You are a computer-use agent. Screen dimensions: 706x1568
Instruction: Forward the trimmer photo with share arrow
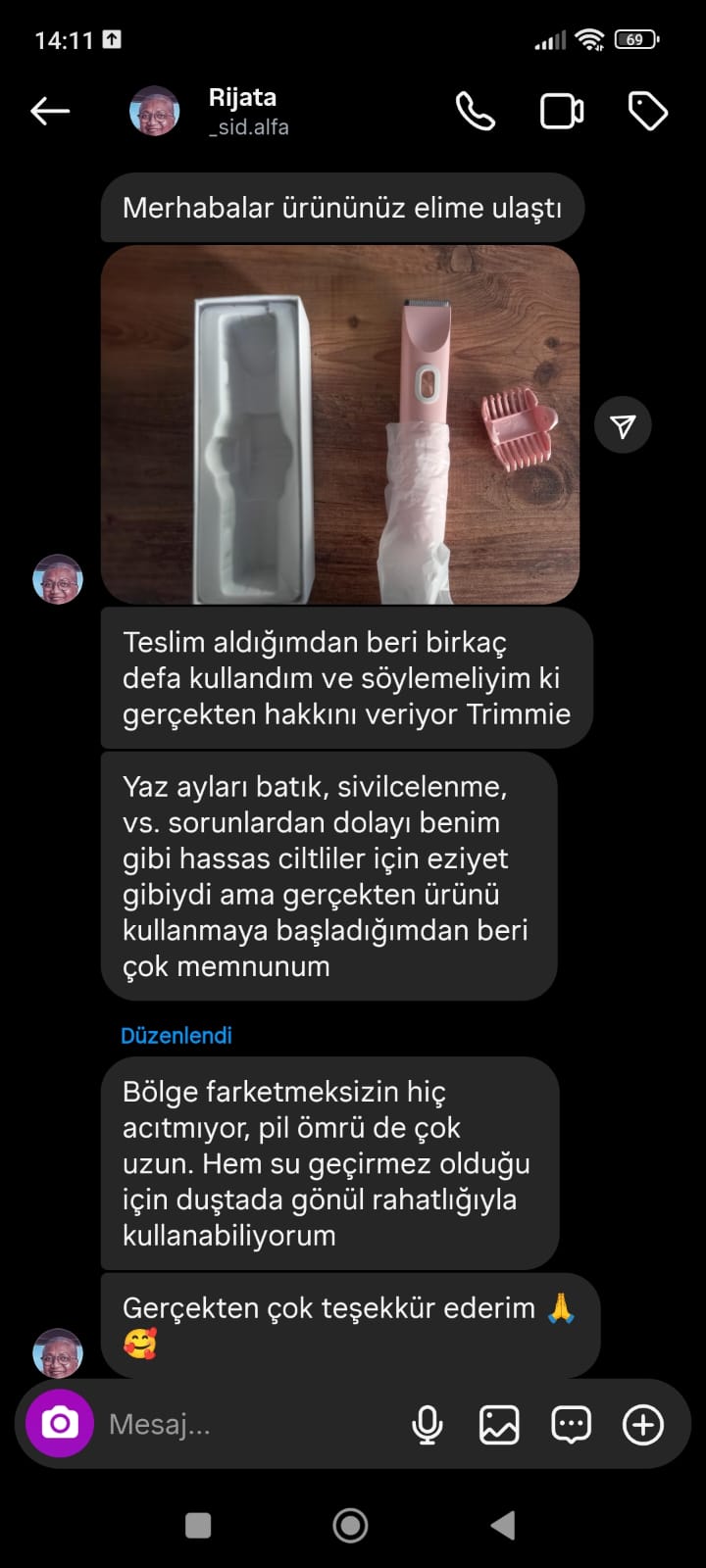coord(623,425)
